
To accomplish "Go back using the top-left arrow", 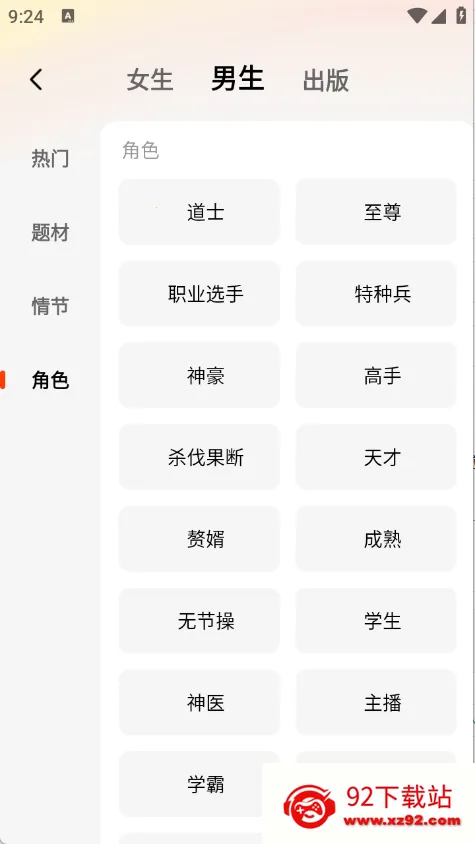I will (x=36, y=80).
